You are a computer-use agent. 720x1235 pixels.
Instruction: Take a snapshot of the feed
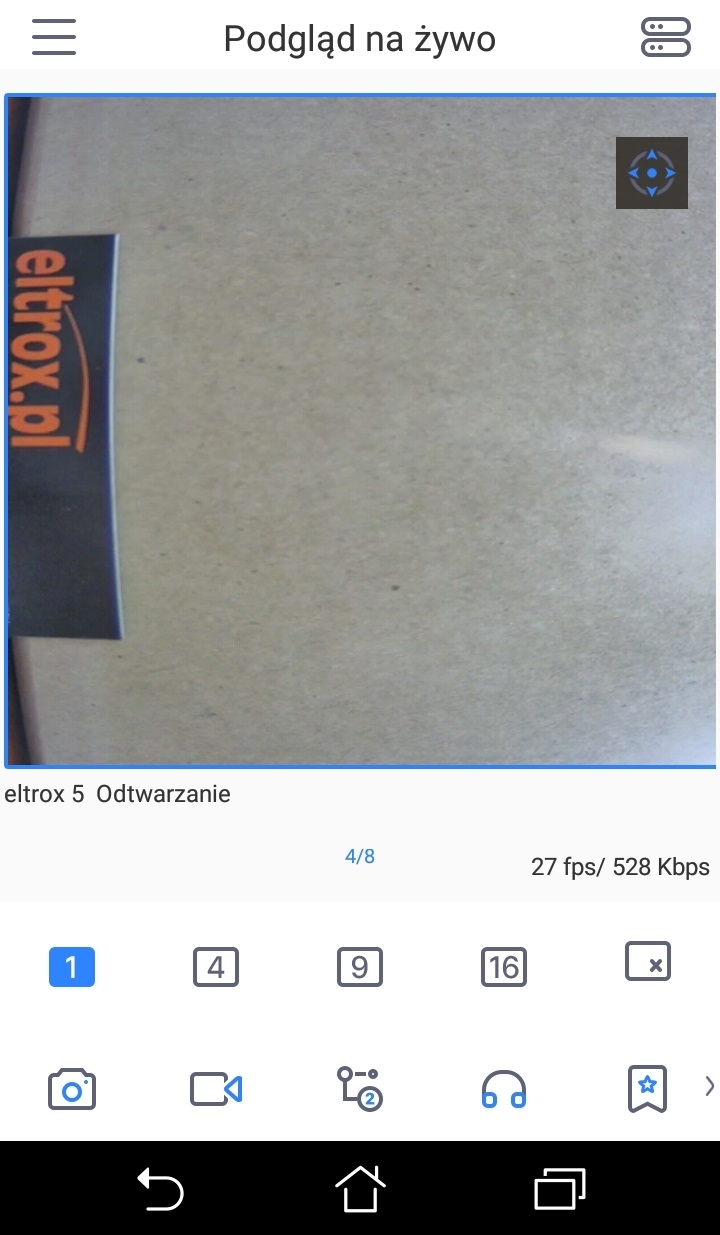(x=72, y=1089)
